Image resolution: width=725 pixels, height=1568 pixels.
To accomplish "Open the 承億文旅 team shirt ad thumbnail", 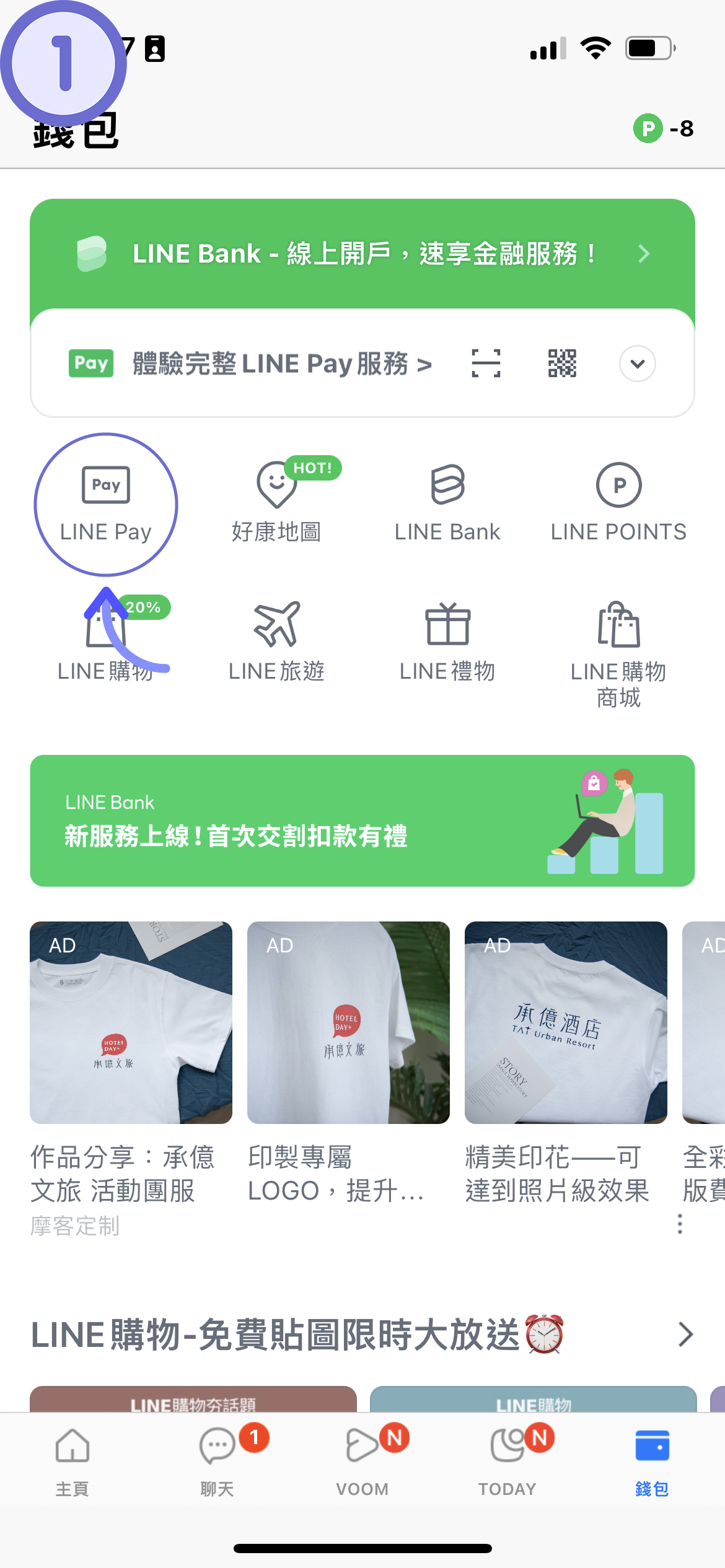I will point(131,1022).
